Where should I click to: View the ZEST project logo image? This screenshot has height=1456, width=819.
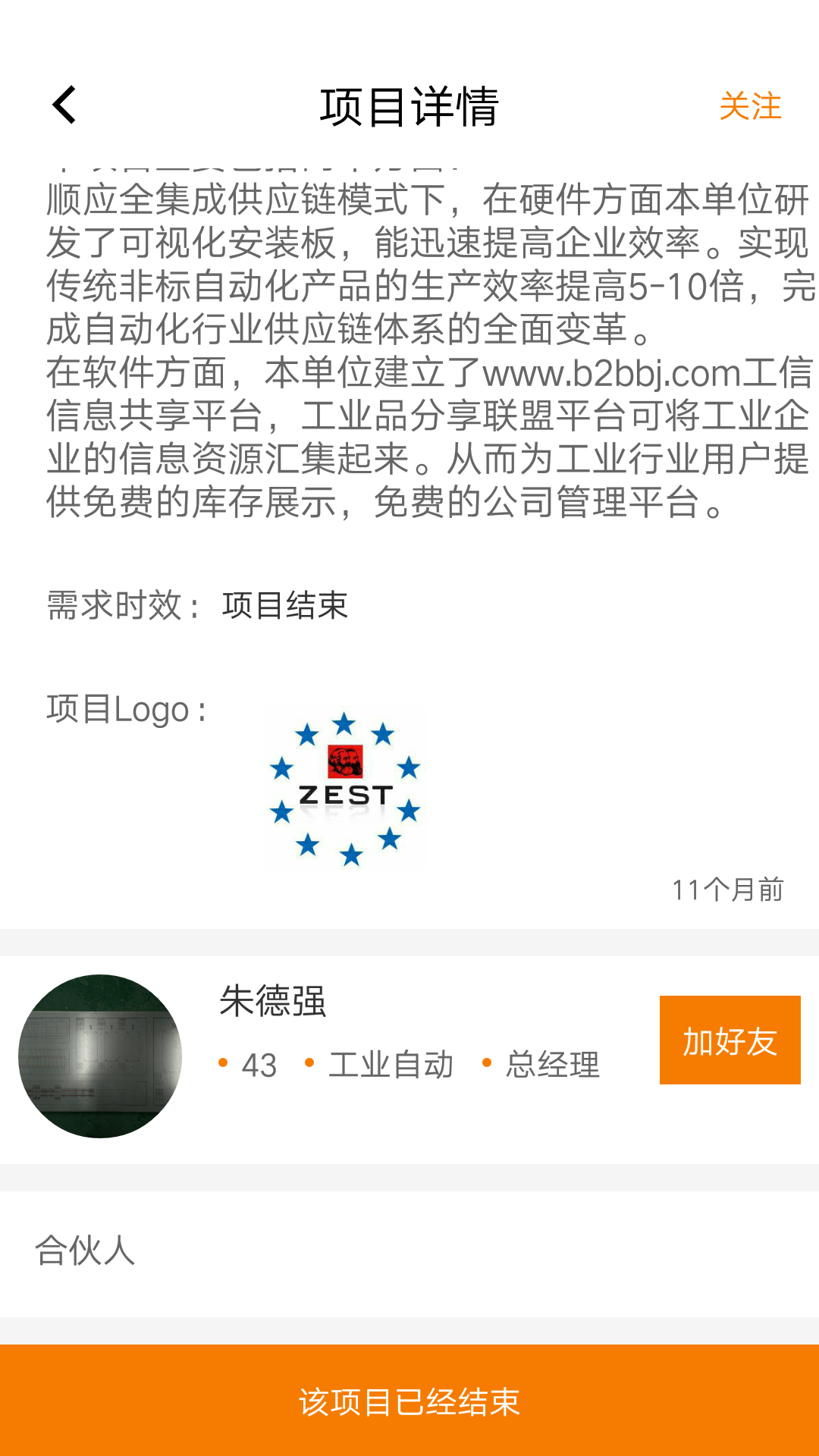tap(345, 789)
